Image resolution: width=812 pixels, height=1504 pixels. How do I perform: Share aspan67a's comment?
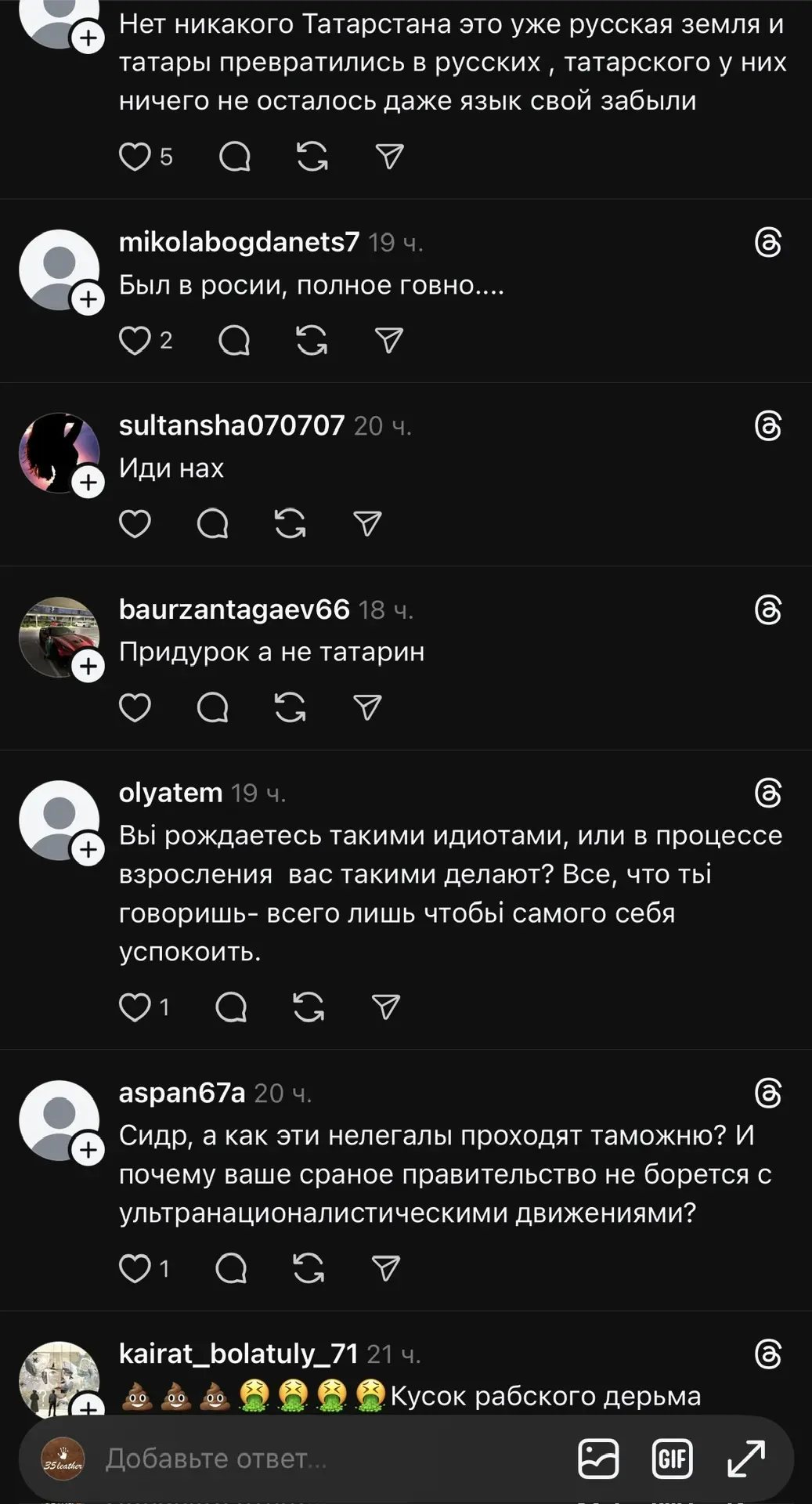[x=385, y=1268]
